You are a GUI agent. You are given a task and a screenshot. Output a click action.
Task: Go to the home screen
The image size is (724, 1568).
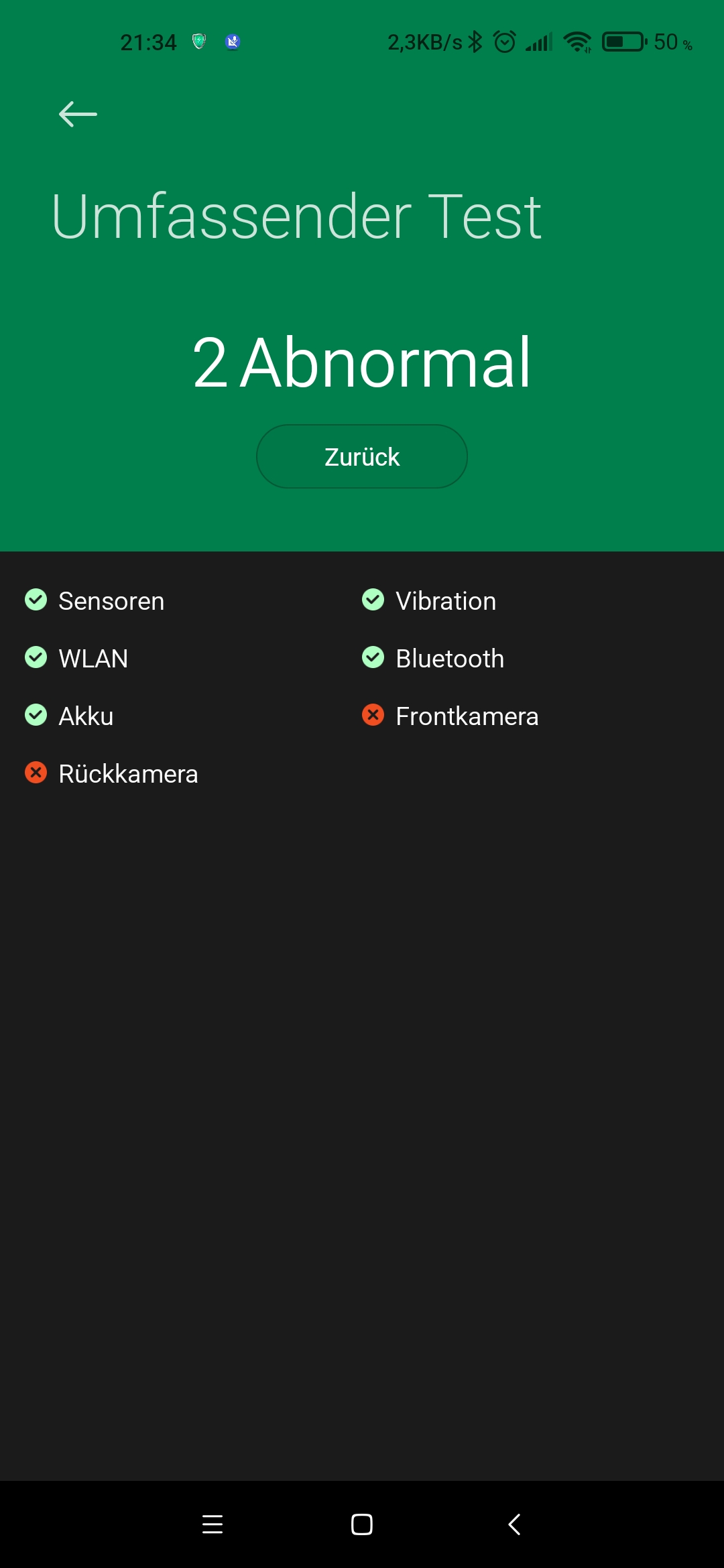click(362, 1524)
